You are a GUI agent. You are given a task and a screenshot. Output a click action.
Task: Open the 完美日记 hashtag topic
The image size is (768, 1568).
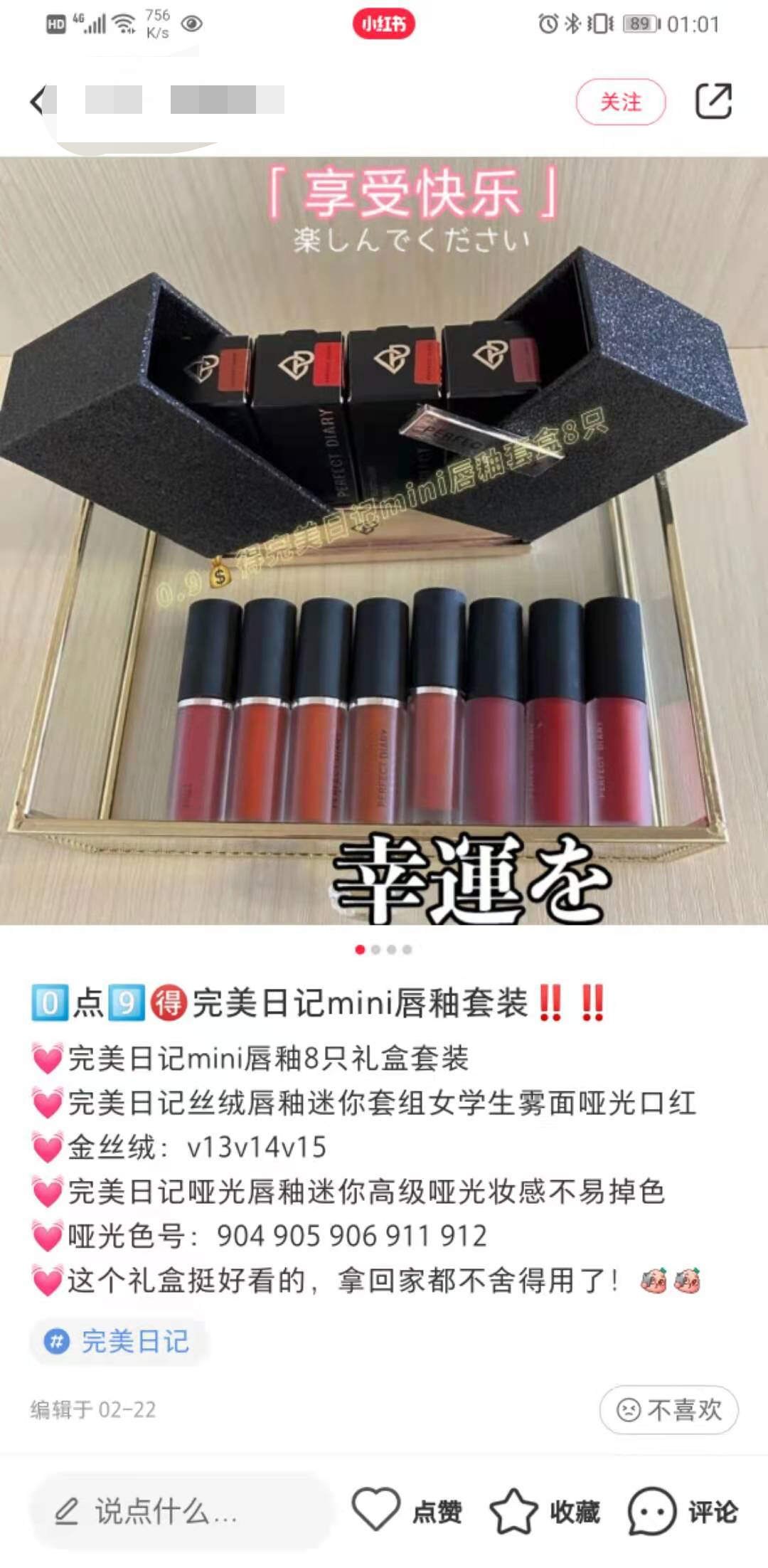[118, 1342]
